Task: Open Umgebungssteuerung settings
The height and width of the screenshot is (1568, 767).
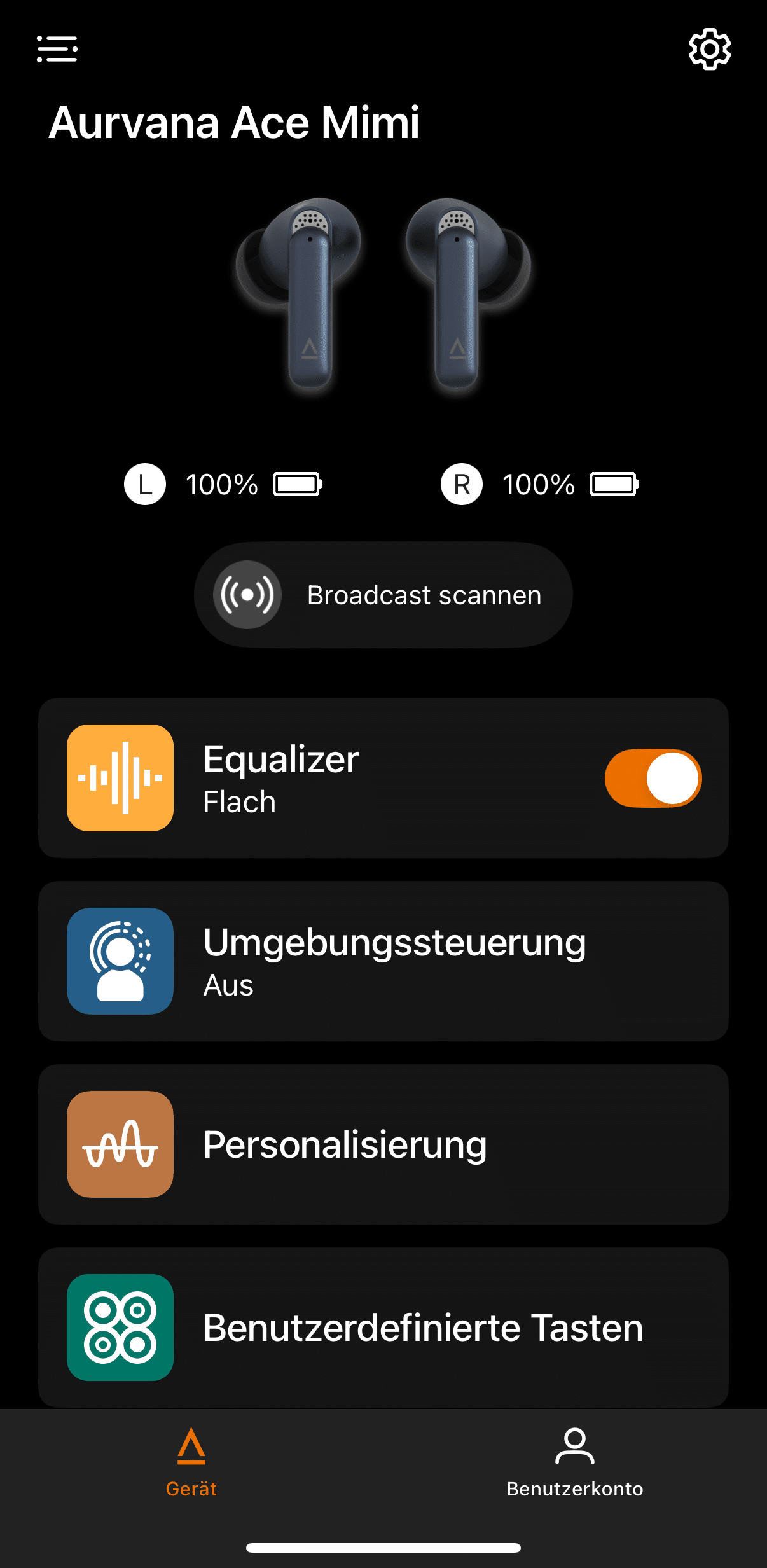Action: point(383,961)
